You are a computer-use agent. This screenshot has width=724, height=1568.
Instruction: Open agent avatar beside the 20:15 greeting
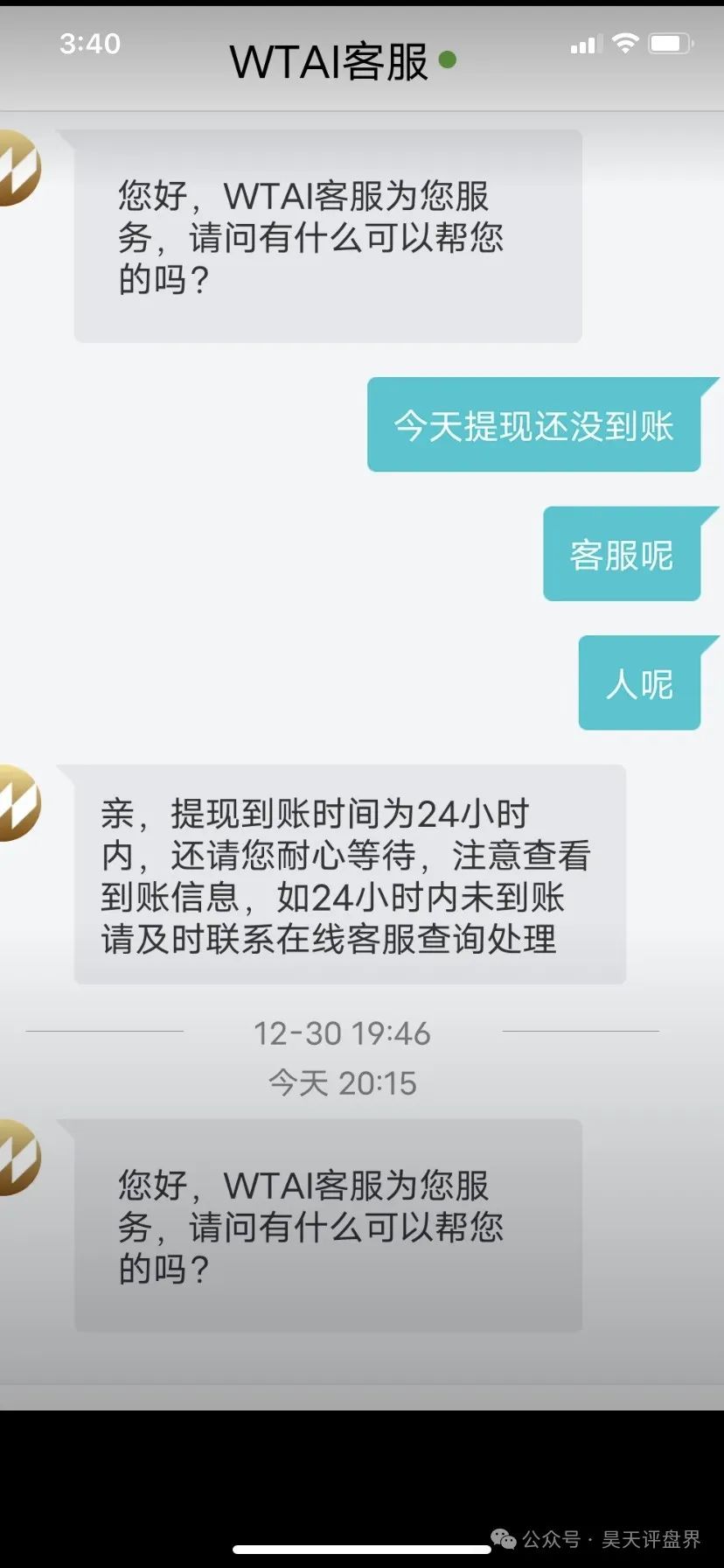tap(16, 1157)
